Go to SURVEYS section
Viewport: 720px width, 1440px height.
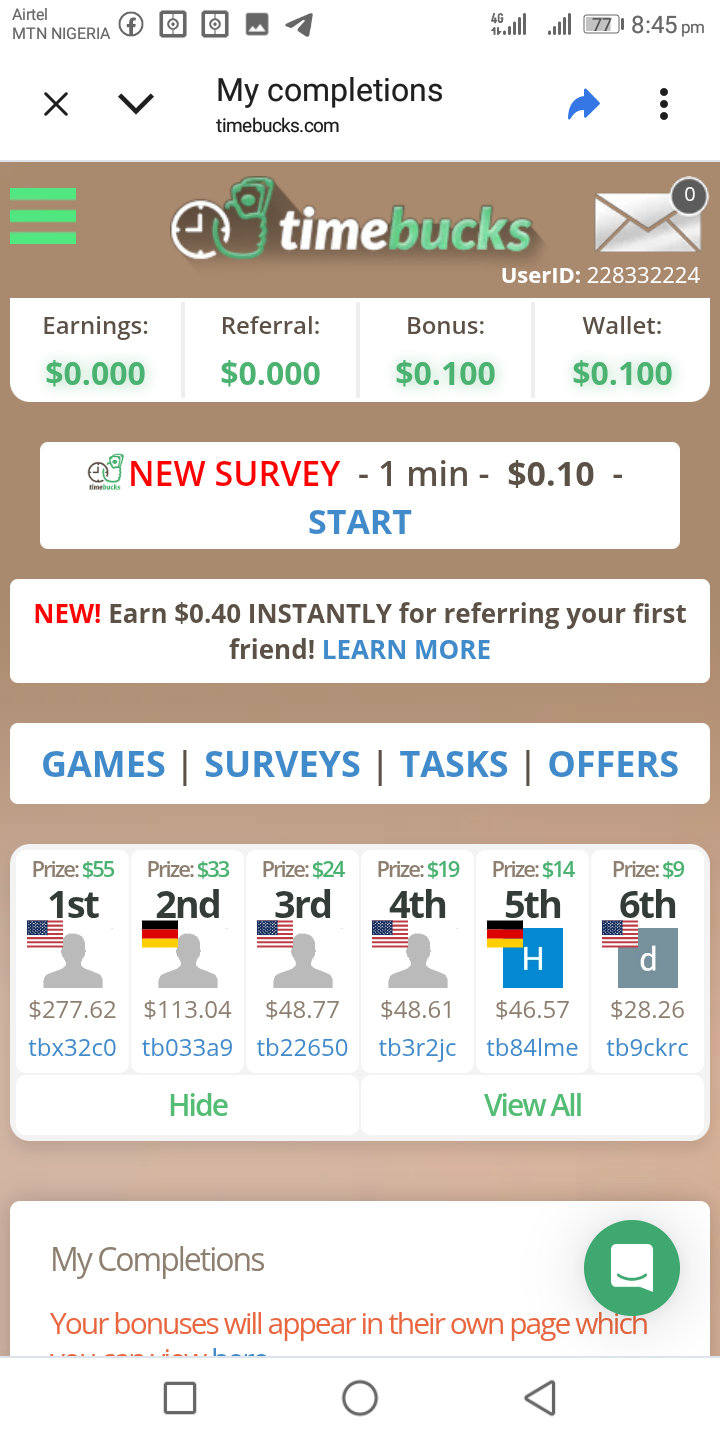[x=282, y=765]
